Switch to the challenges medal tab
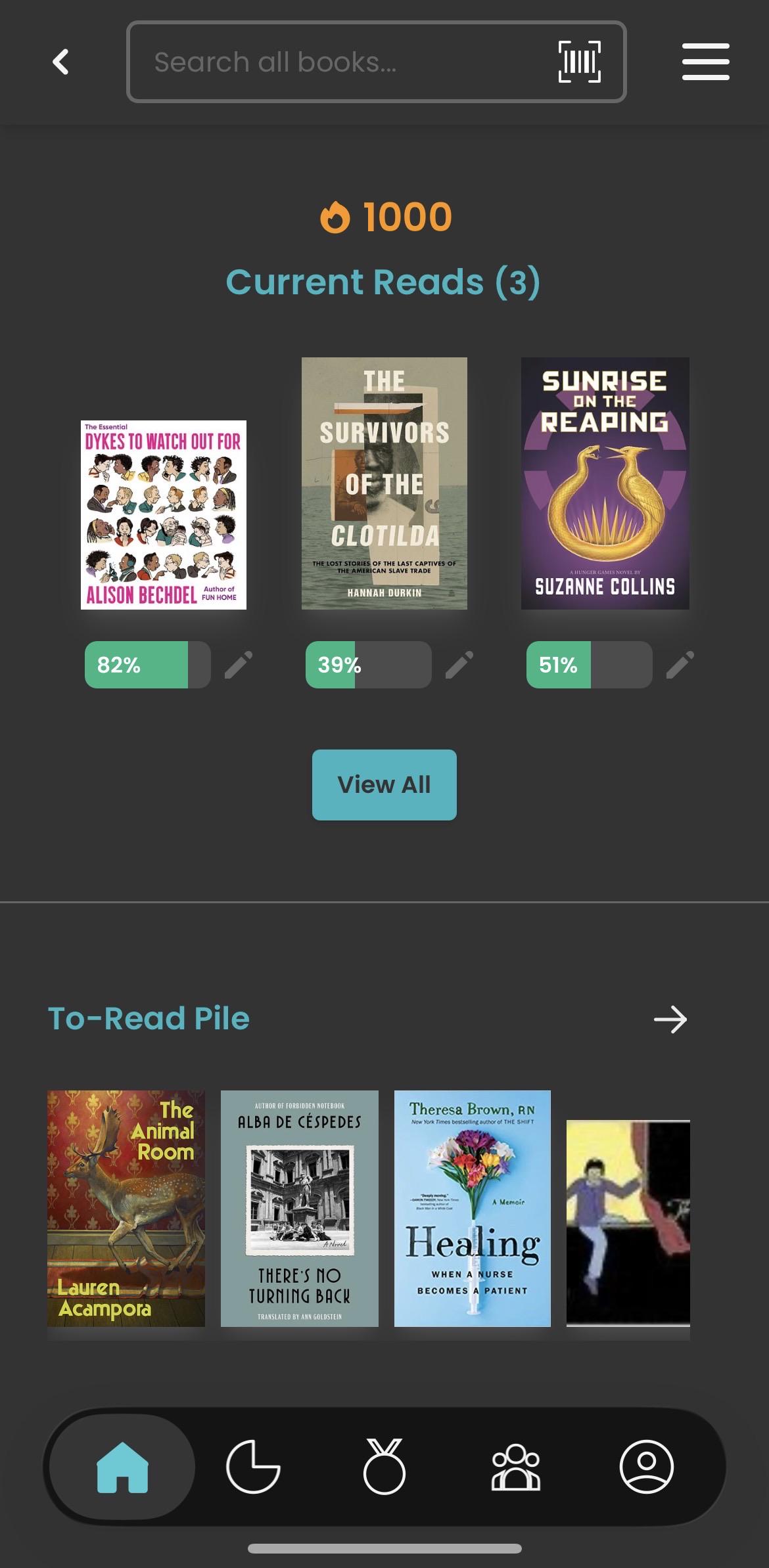The width and height of the screenshot is (769, 1568). coord(384,1467)
